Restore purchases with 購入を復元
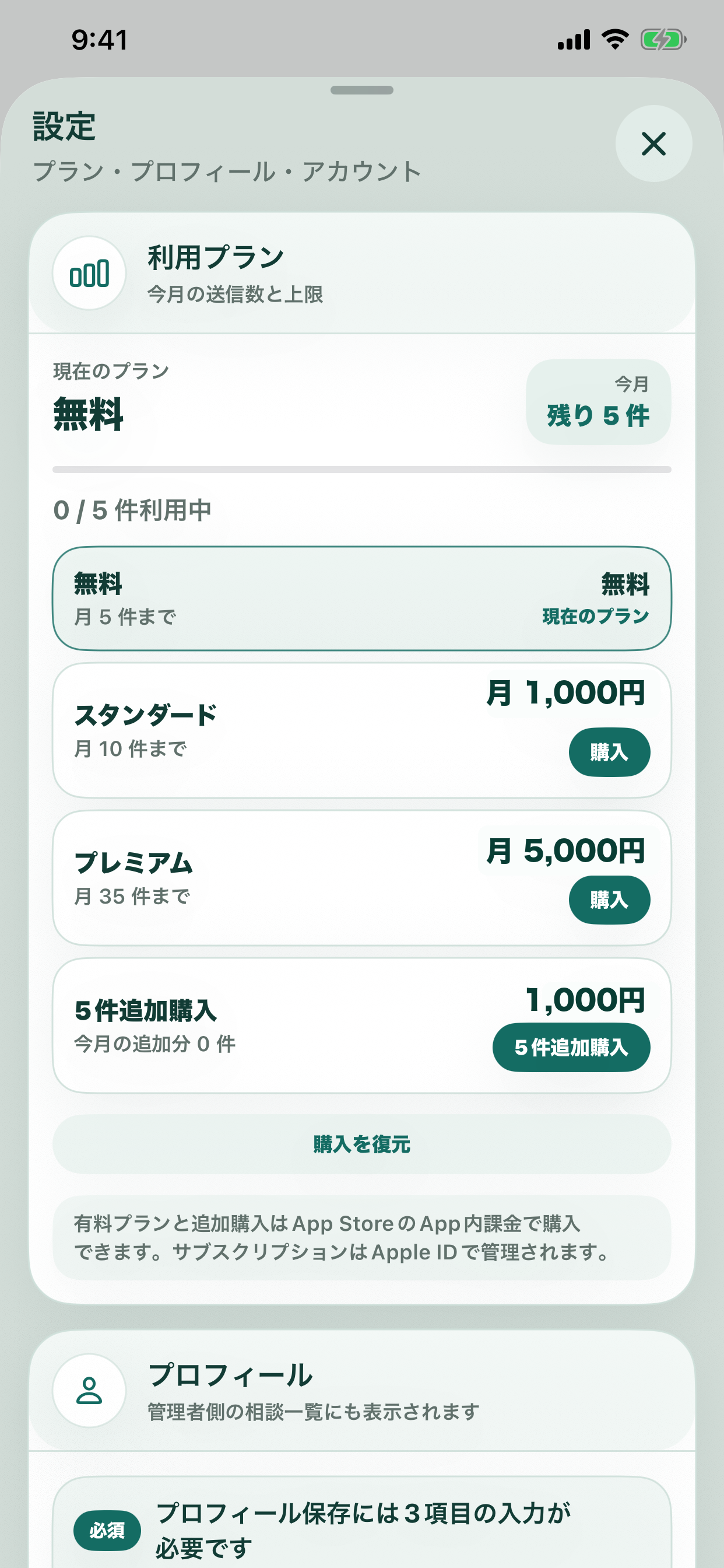Image resolution: width=724 pixels, height=1568 pixels. (x=362, y=1144)
